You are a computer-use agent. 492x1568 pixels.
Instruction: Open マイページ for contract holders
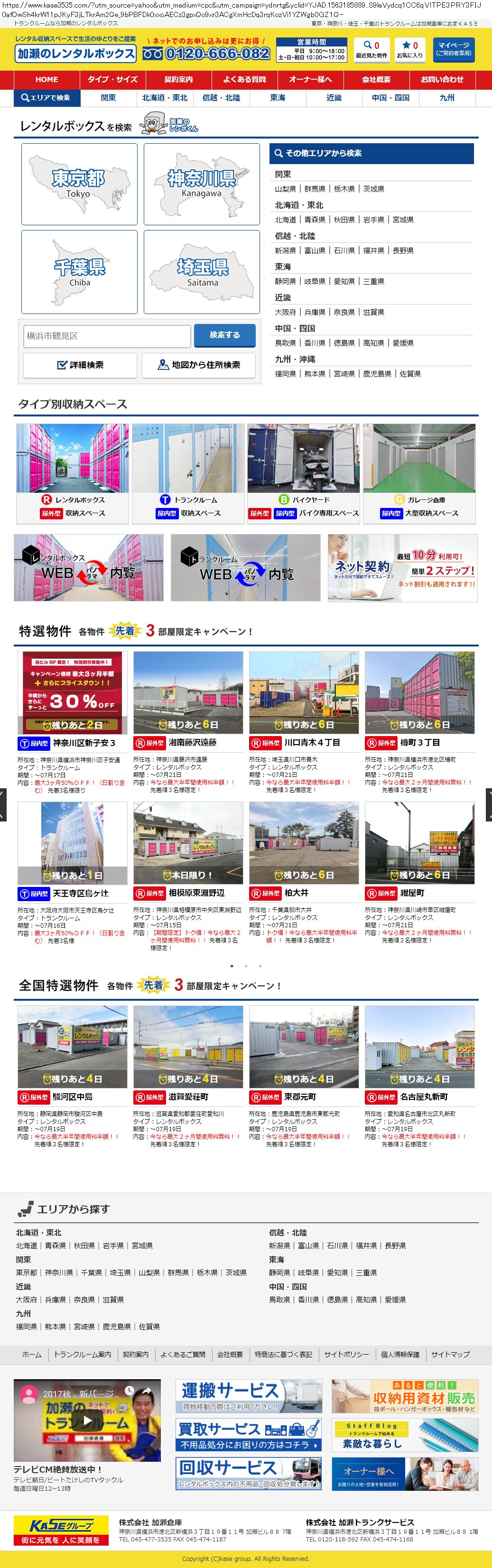(x=454, y=49)
